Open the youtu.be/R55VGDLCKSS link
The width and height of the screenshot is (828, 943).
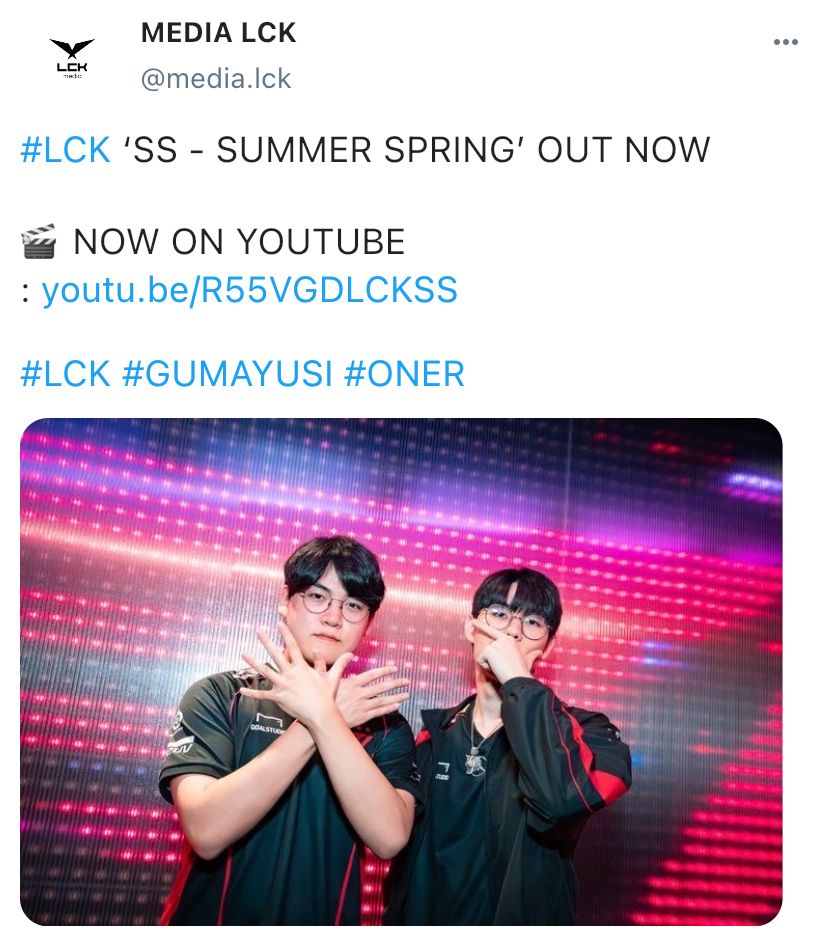(x=249, y=290)
